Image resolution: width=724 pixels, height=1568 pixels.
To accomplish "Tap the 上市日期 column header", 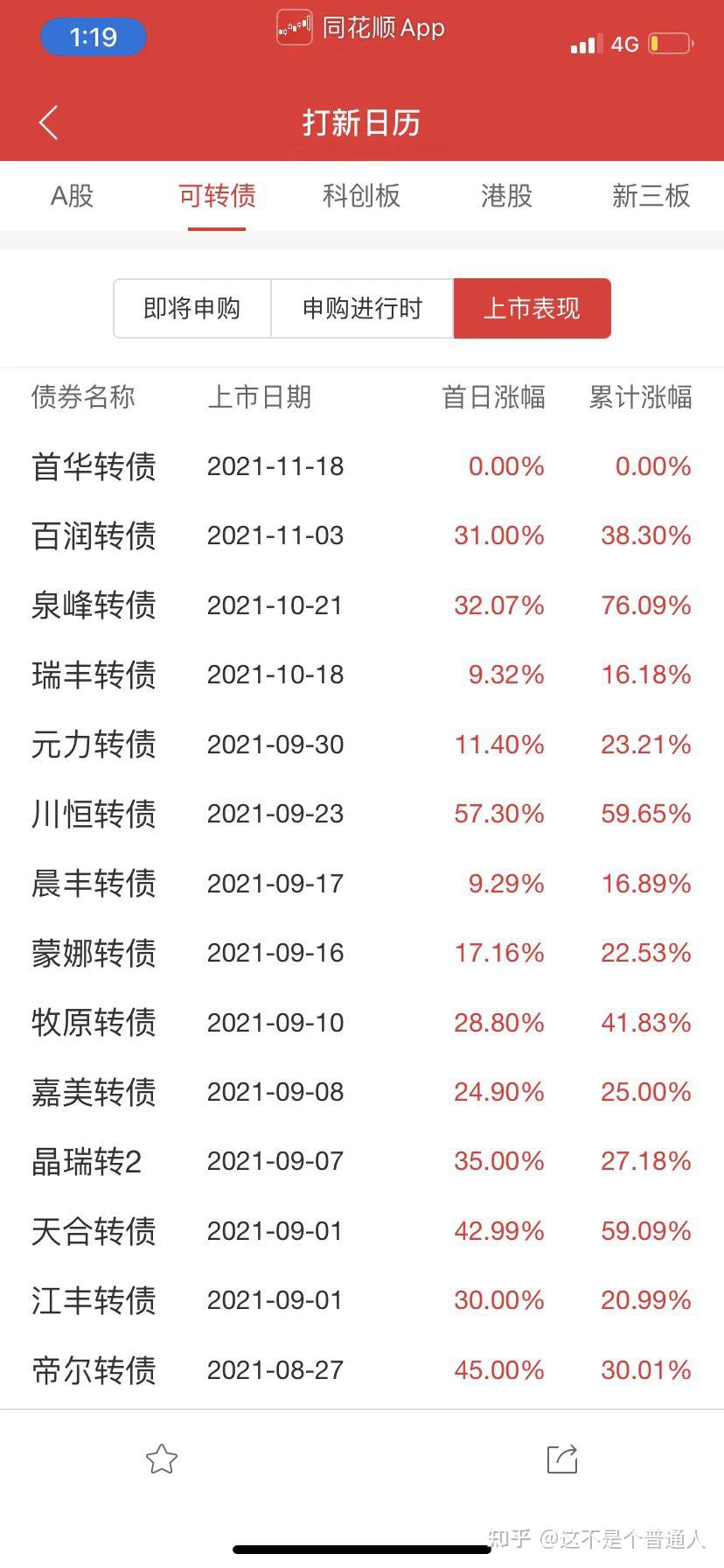I will pos(260,398).
